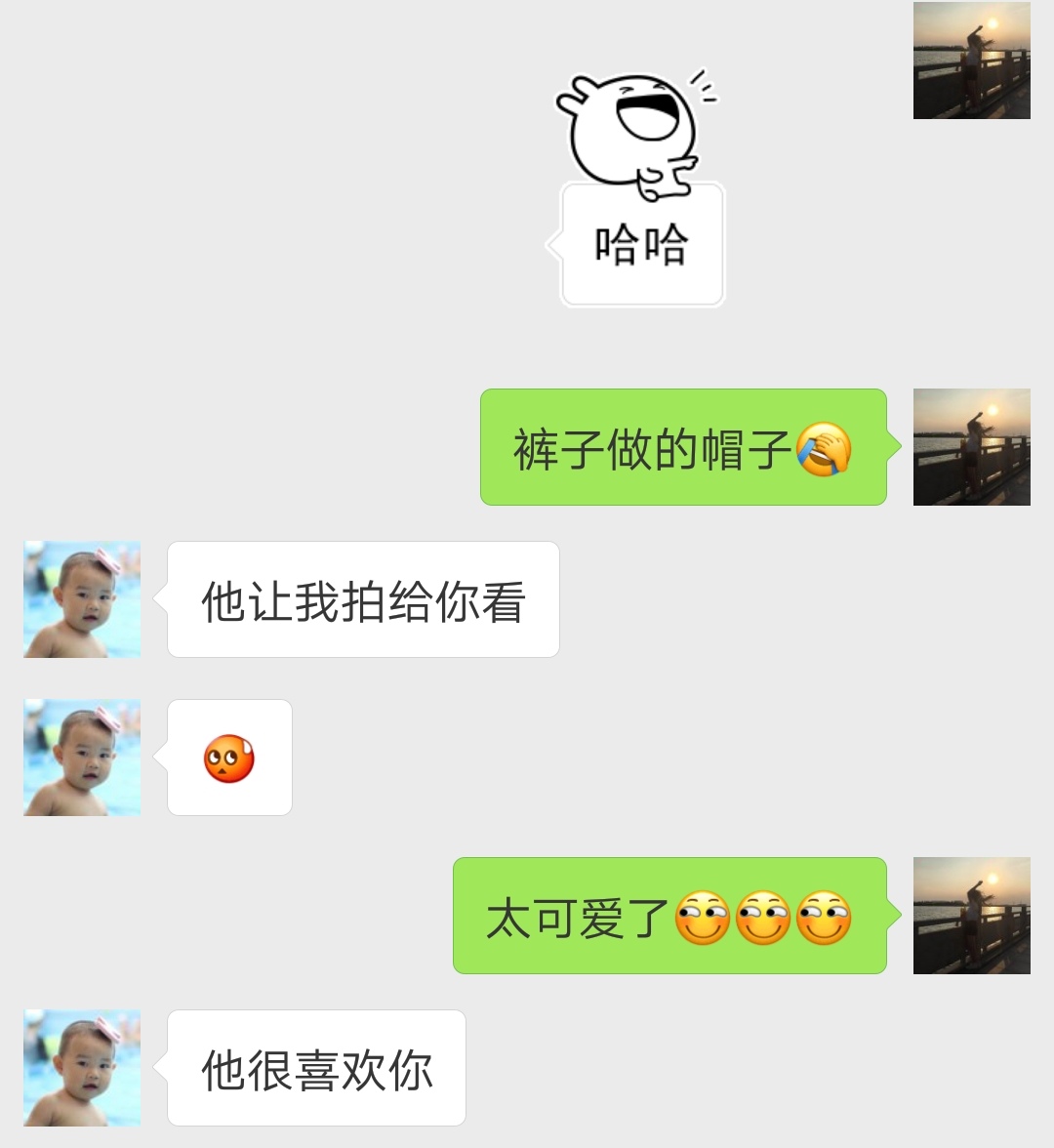Image resolution: width=1054 pixels, height=1148 pixels.
Task: Open the laughing "哈哈" sticker
Action: 640,189
